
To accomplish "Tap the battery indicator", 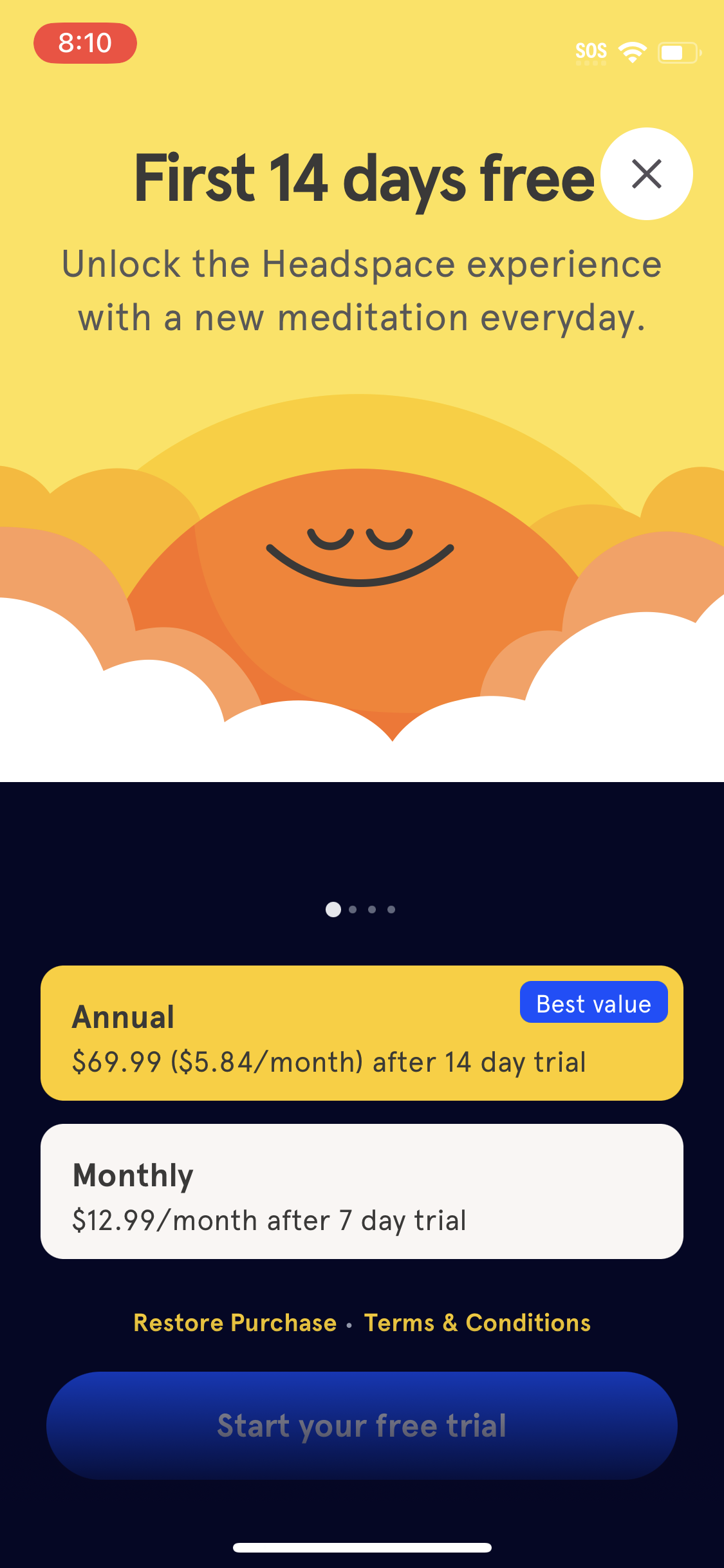I will pos(677,53).
